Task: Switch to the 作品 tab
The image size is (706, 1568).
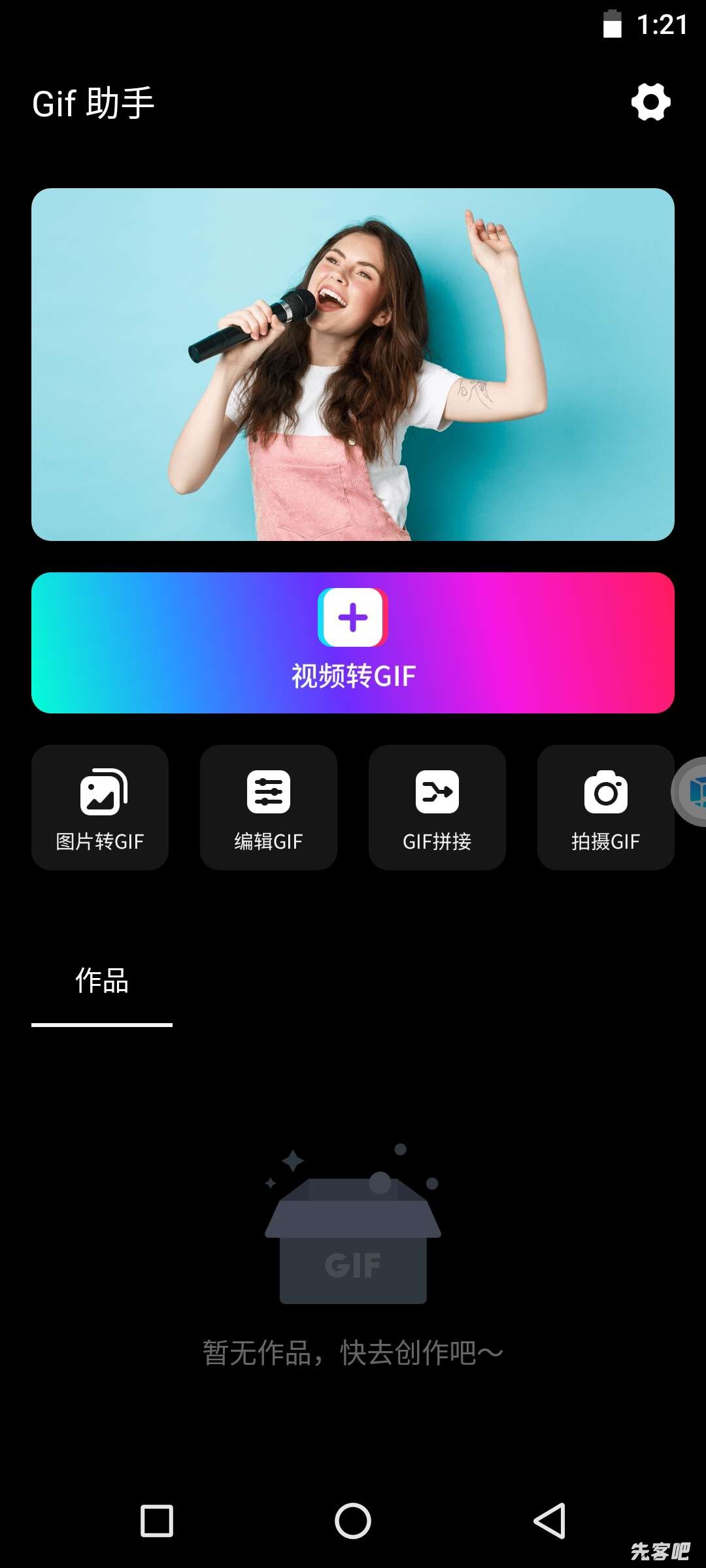Action: pos(102,982)
